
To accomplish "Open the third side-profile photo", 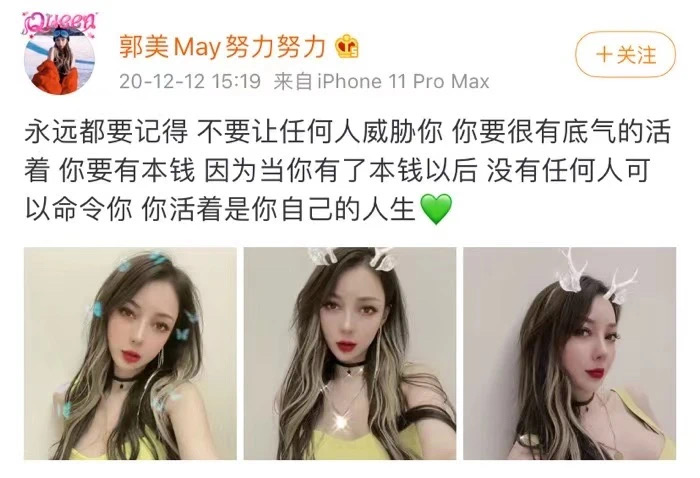I will [x=568, y=353].
